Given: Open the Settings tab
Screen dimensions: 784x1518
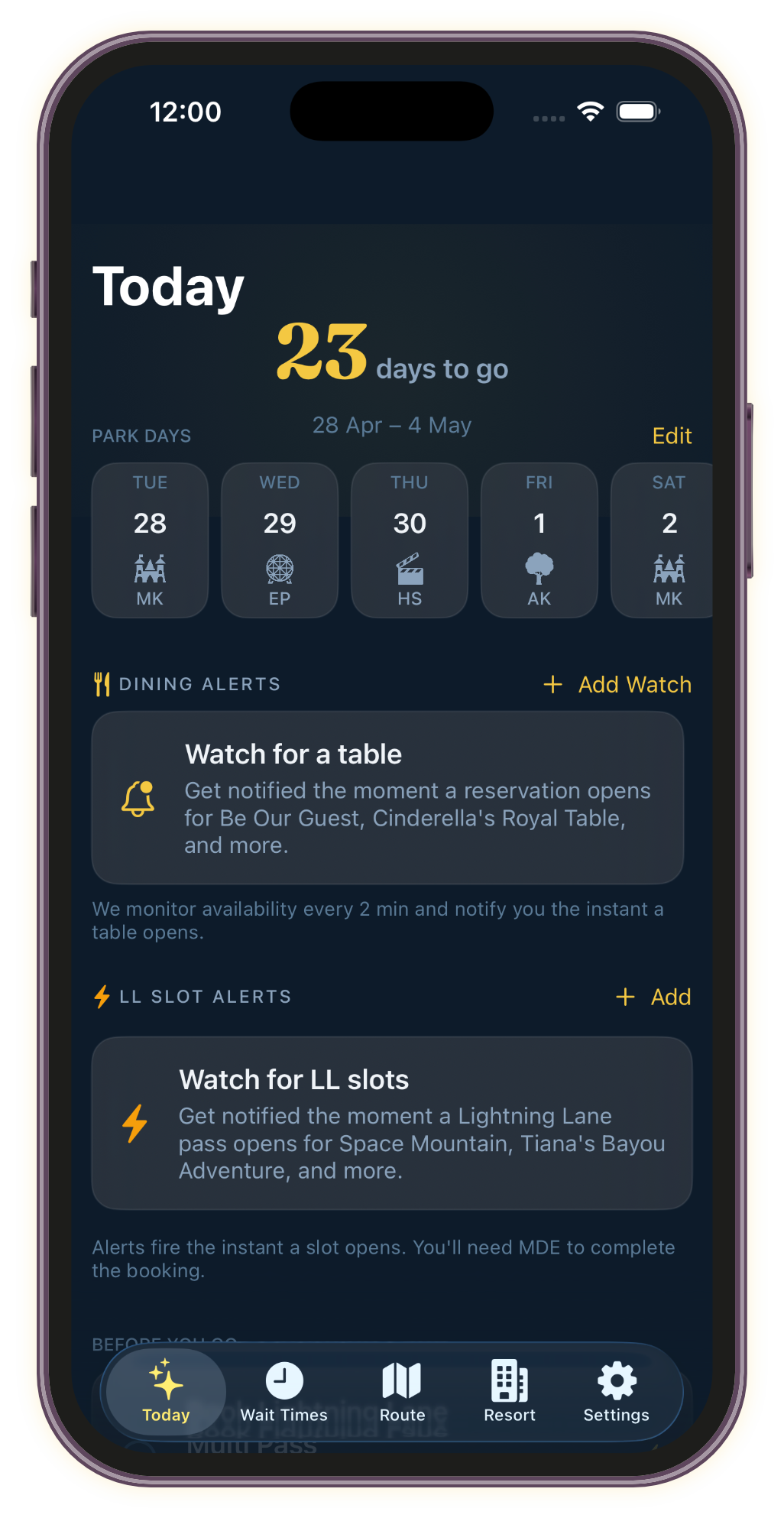Looking at the screenshot, I should tap(616, 1391).
